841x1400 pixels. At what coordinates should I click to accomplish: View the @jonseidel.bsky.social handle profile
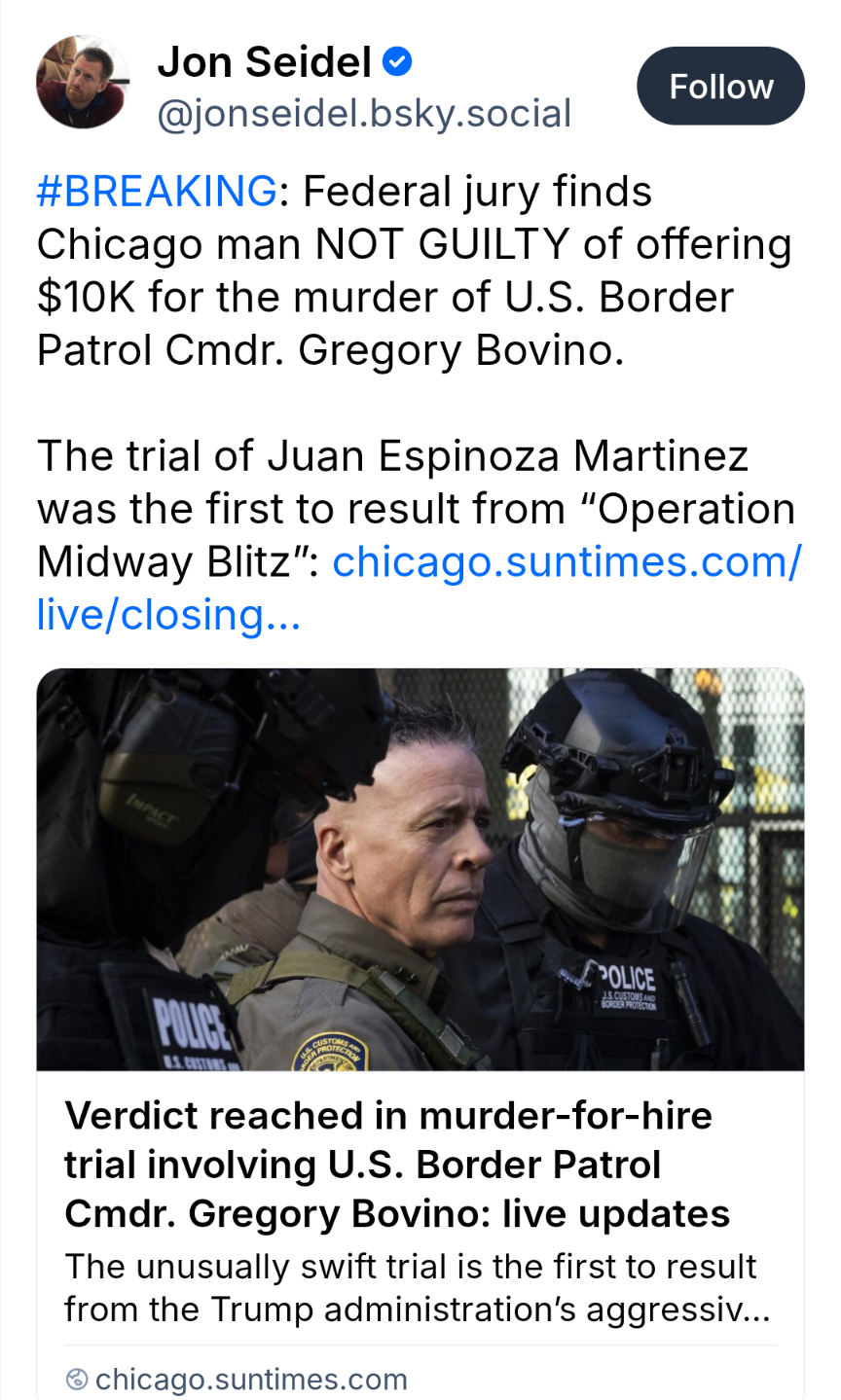point(364,115)
